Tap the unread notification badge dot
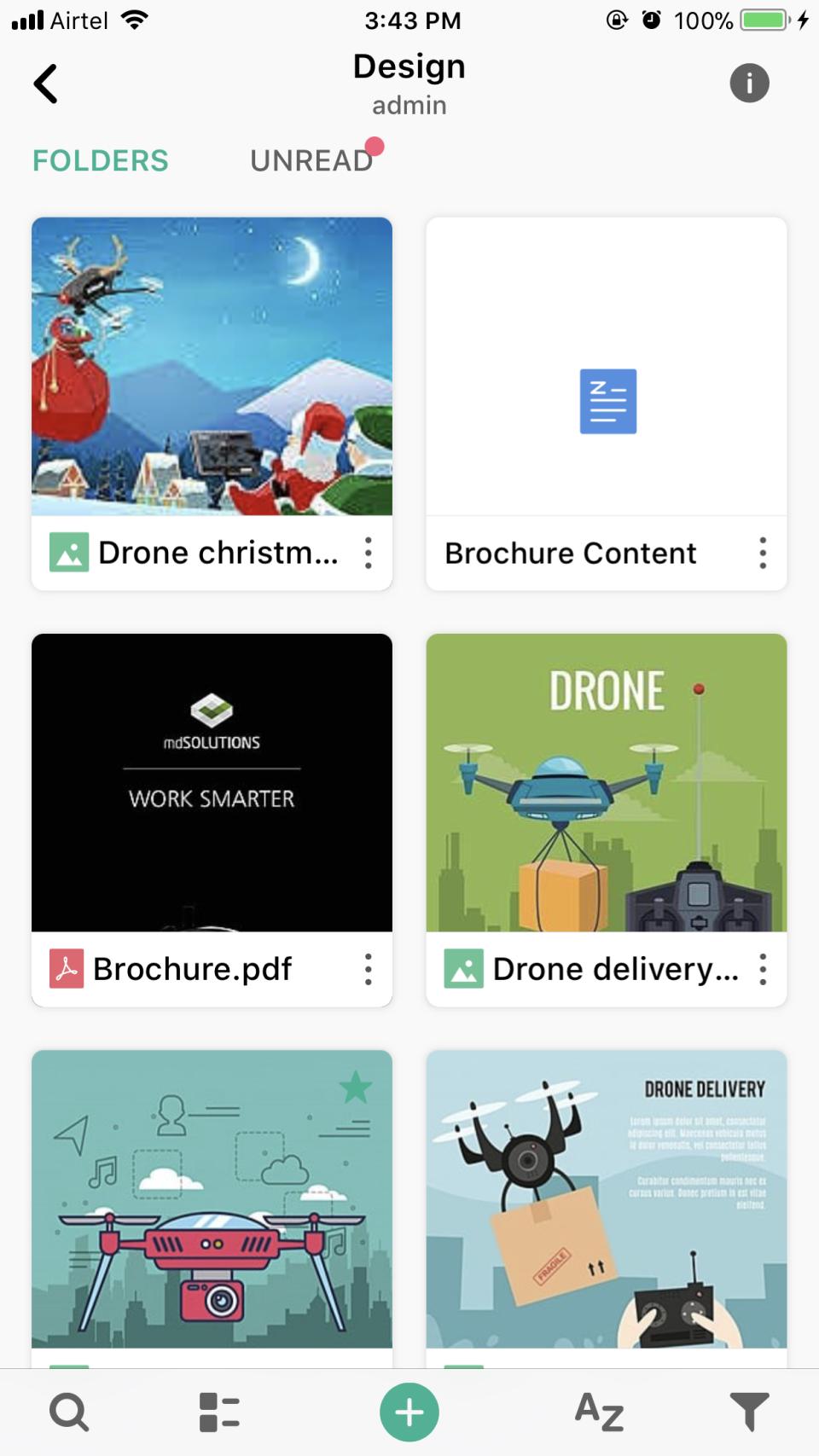This screenshot has width=819, height=1456. (373, 147)
